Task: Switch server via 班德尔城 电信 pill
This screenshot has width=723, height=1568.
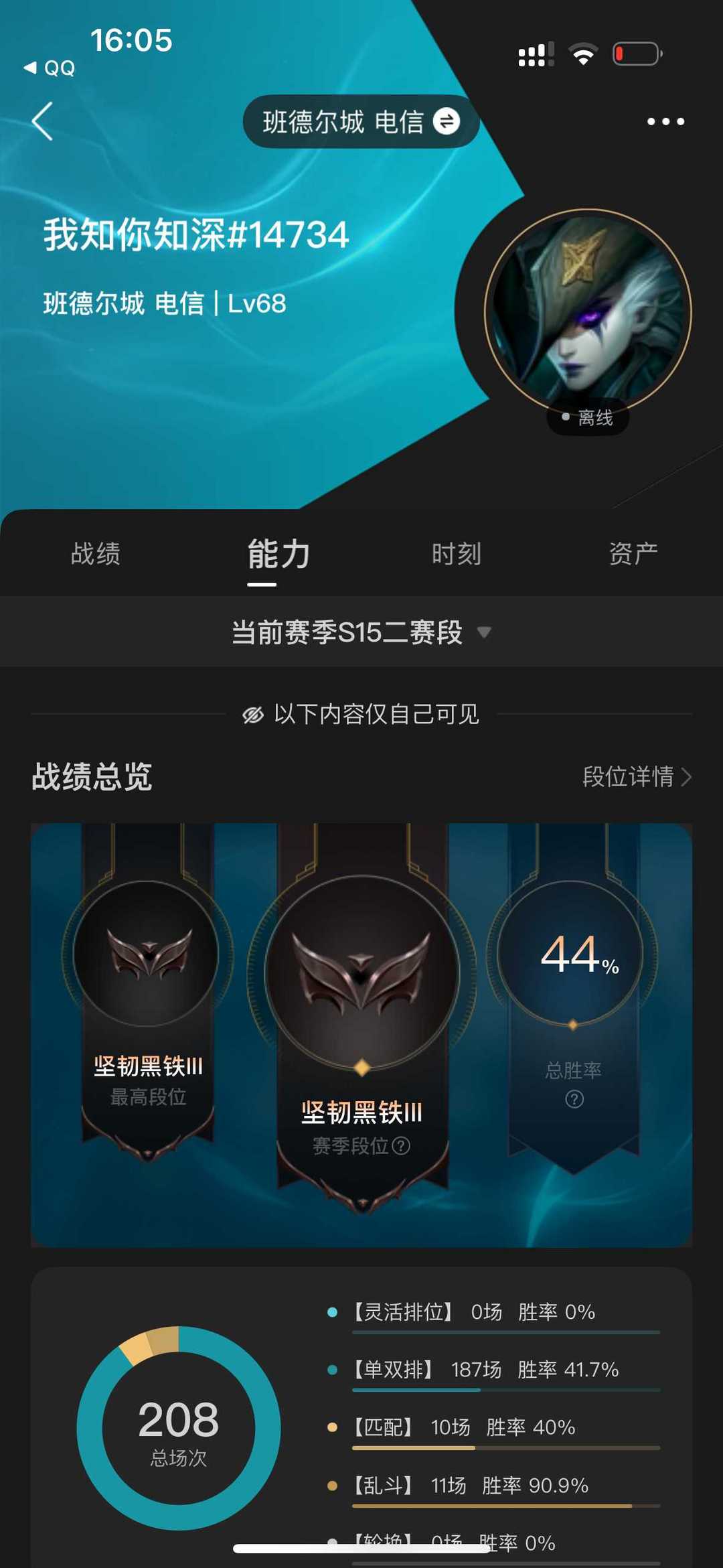Action: click(x=361, y=122)
